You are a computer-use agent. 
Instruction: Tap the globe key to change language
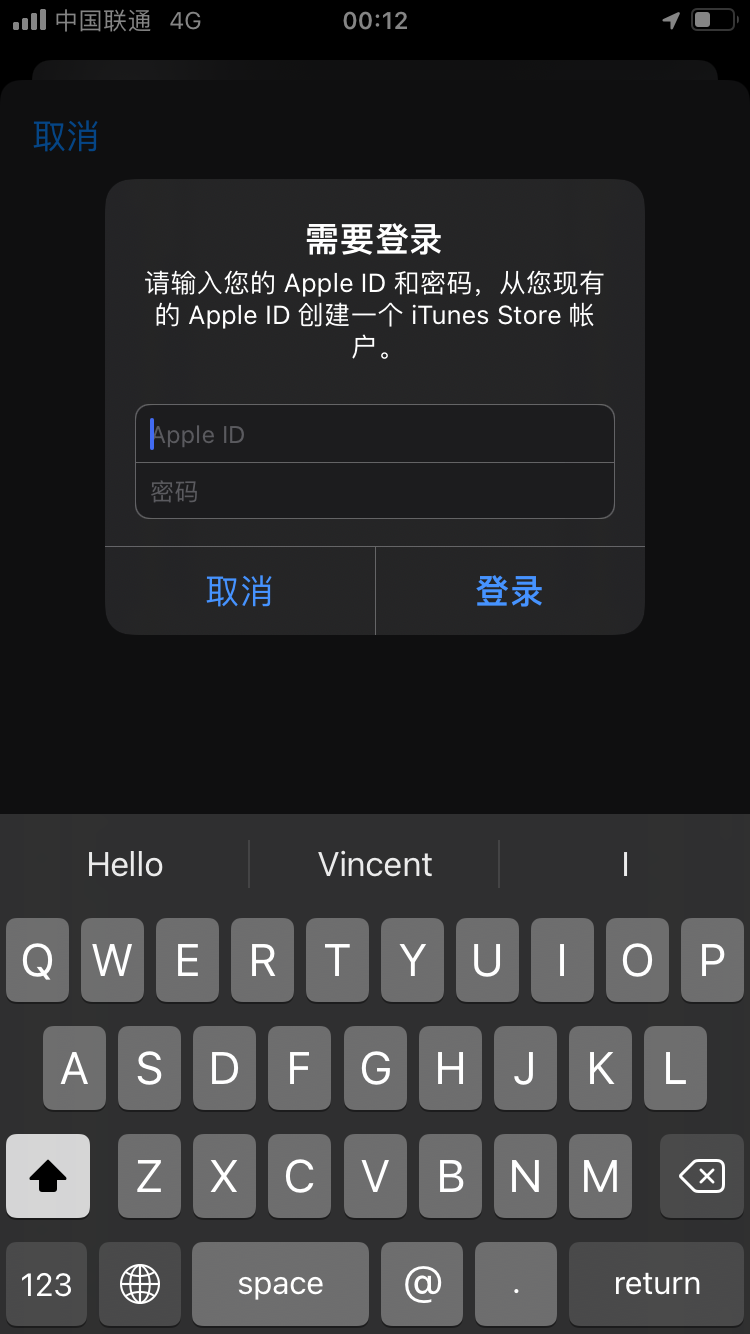pos(140,1284)
